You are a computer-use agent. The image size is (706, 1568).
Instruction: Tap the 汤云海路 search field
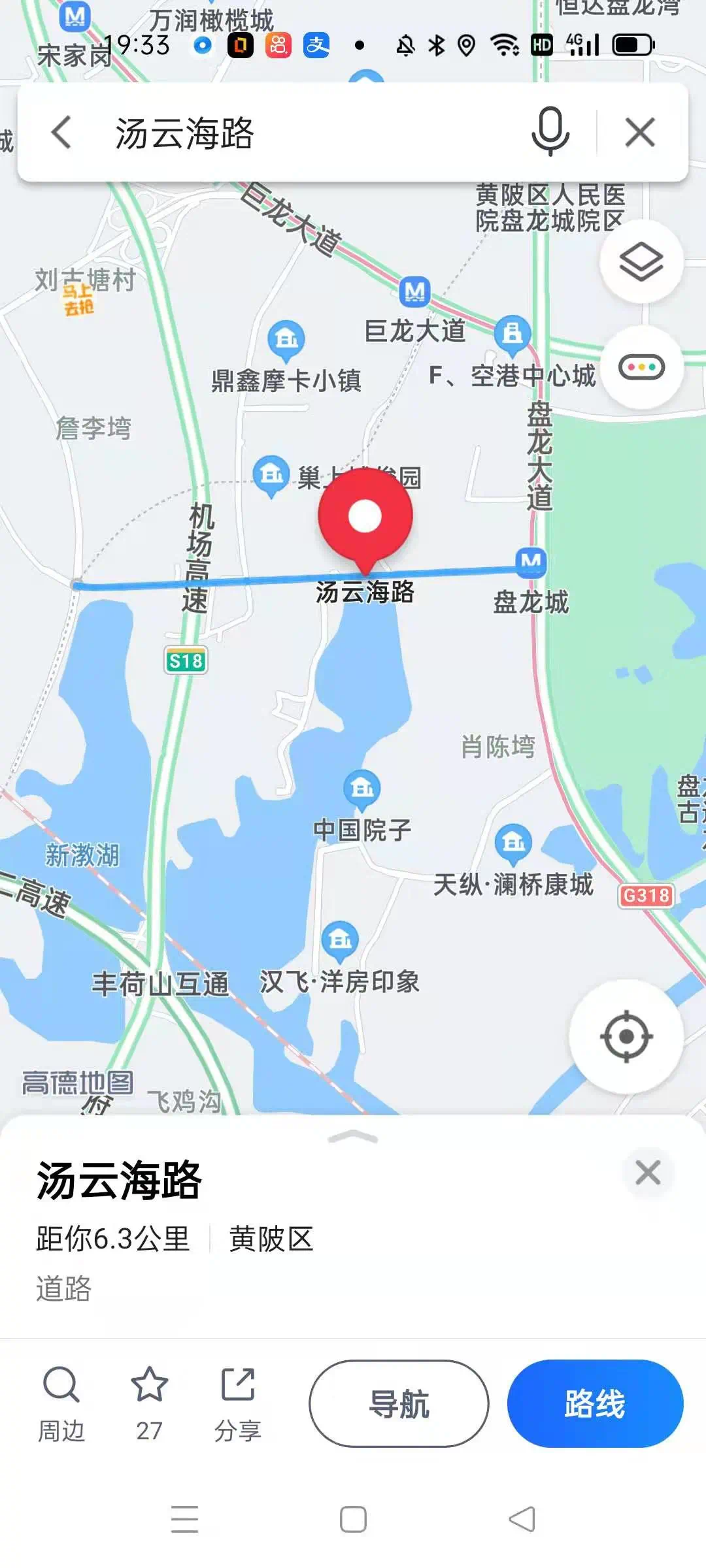point(294,133)
